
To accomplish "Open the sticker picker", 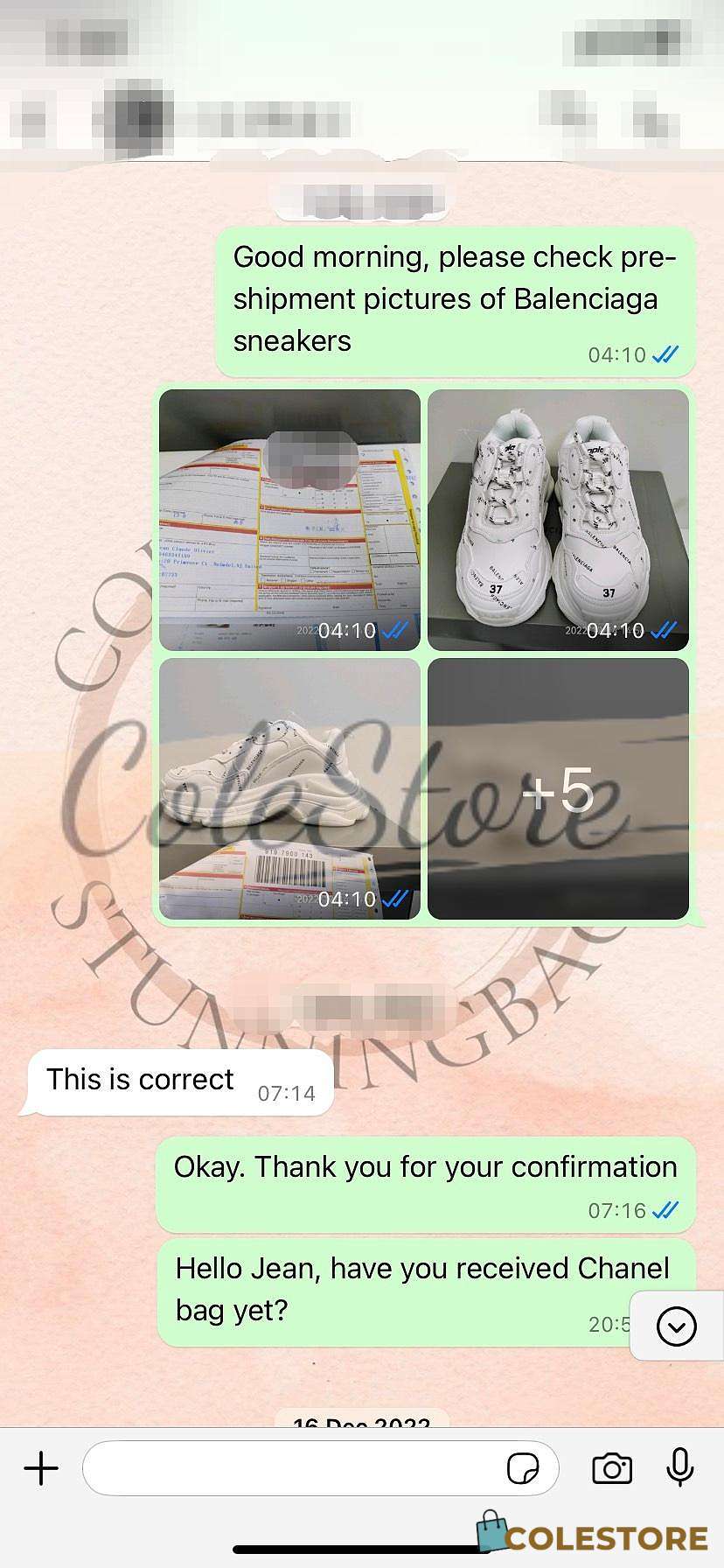I will [x=523, y=1469].
